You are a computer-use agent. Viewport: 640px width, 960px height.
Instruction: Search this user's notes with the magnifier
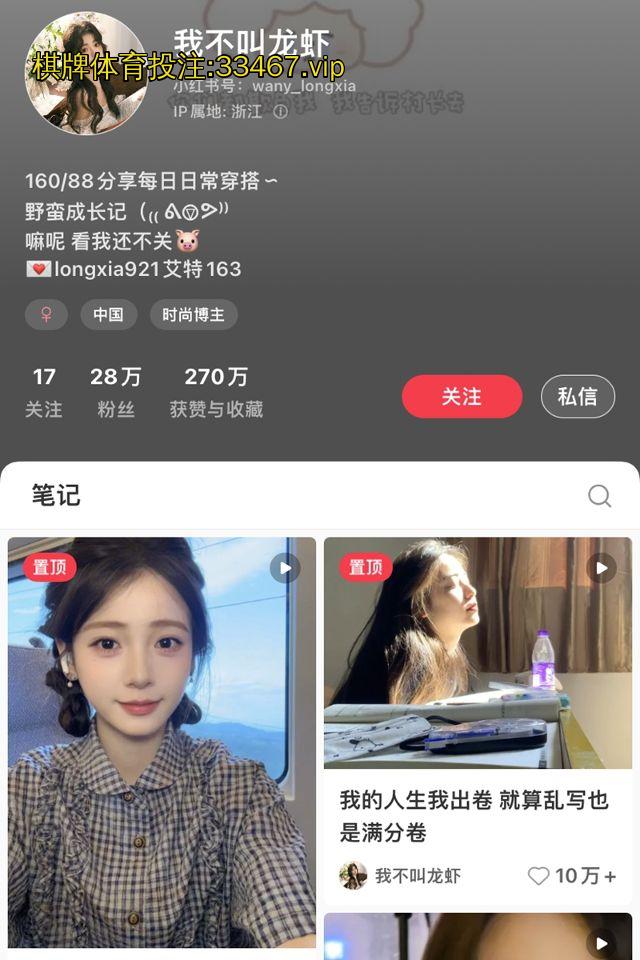coord(599,496)
